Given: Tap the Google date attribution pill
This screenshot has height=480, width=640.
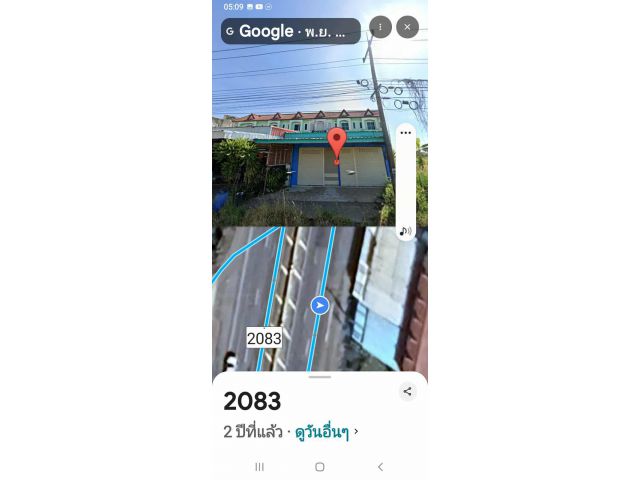Looking at the screenshot, I should (x=290, y=31).
